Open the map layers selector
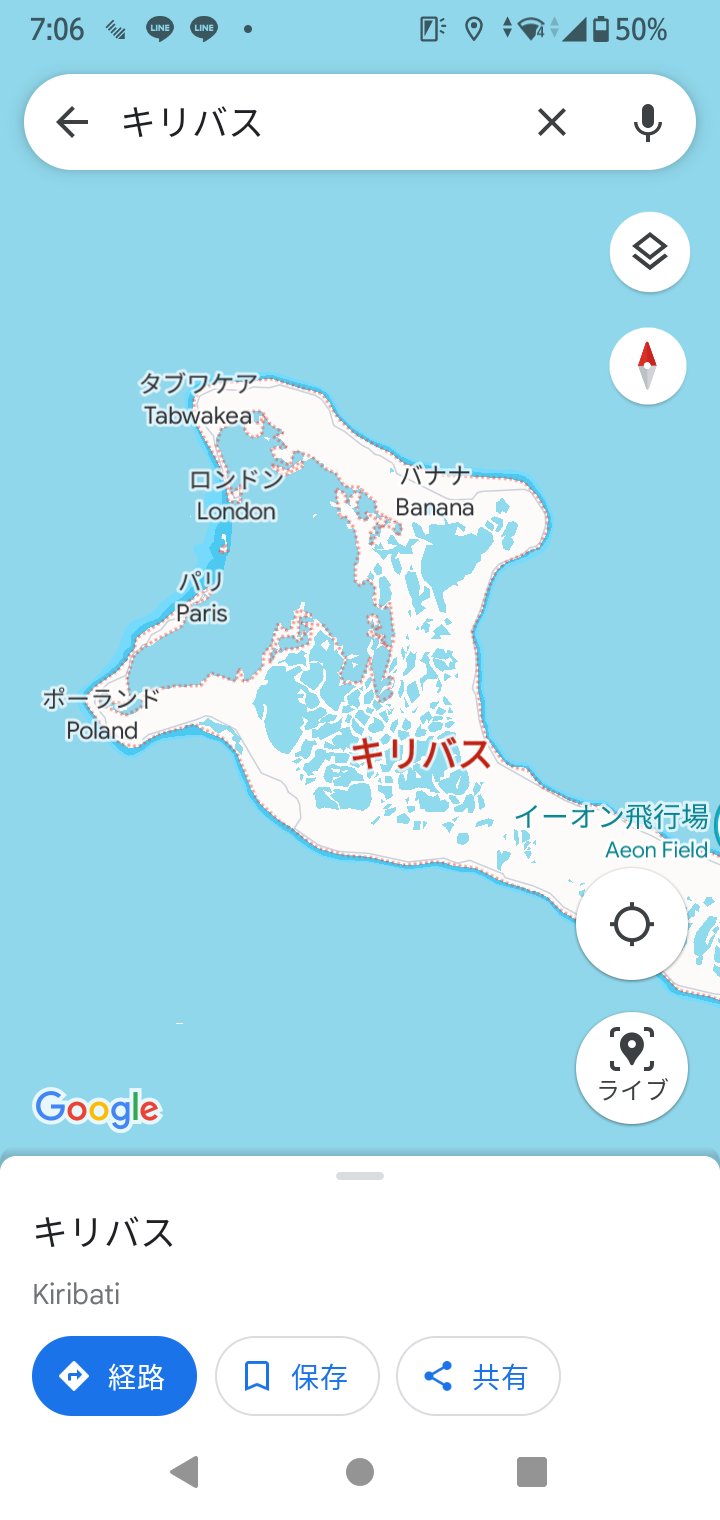 (x=649, y=251)
